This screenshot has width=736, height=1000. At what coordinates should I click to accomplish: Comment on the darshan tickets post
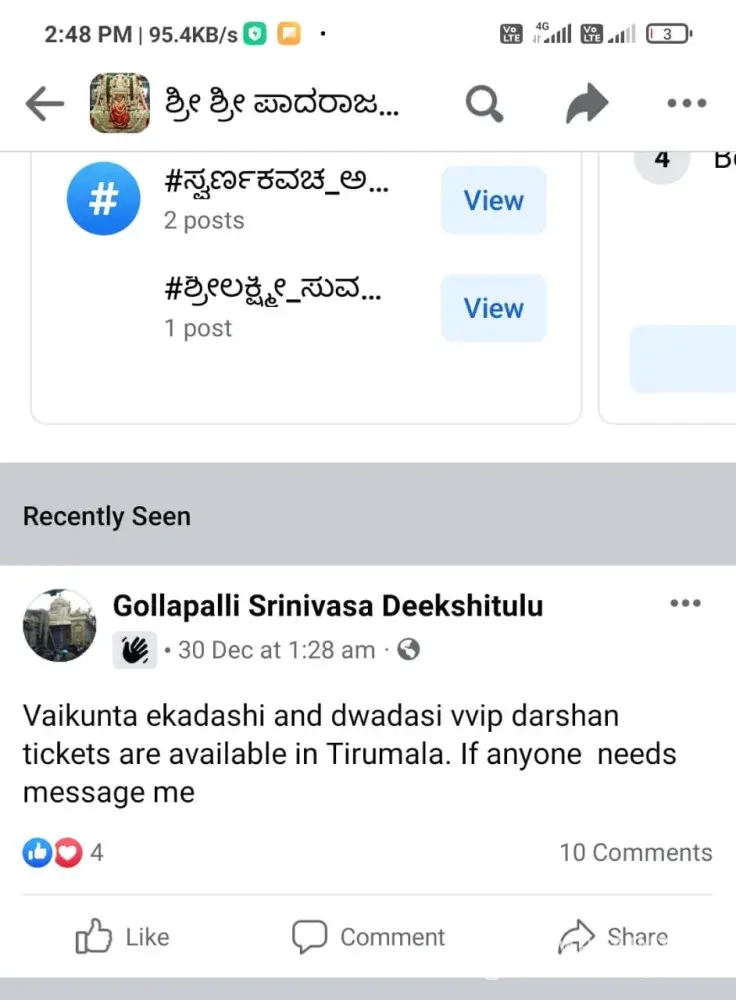368,937
